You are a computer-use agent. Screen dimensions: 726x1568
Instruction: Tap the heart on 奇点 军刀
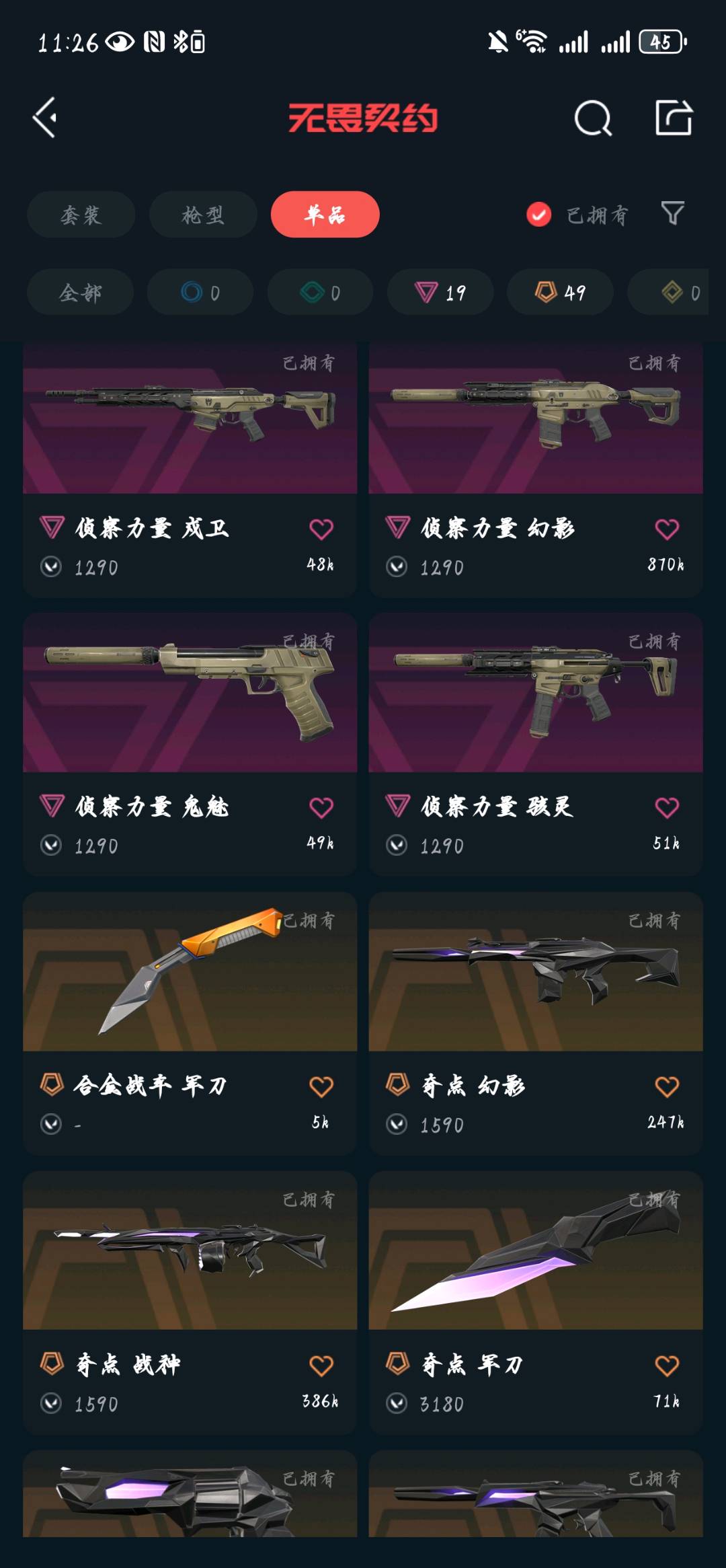click(x=666, y=1366)
